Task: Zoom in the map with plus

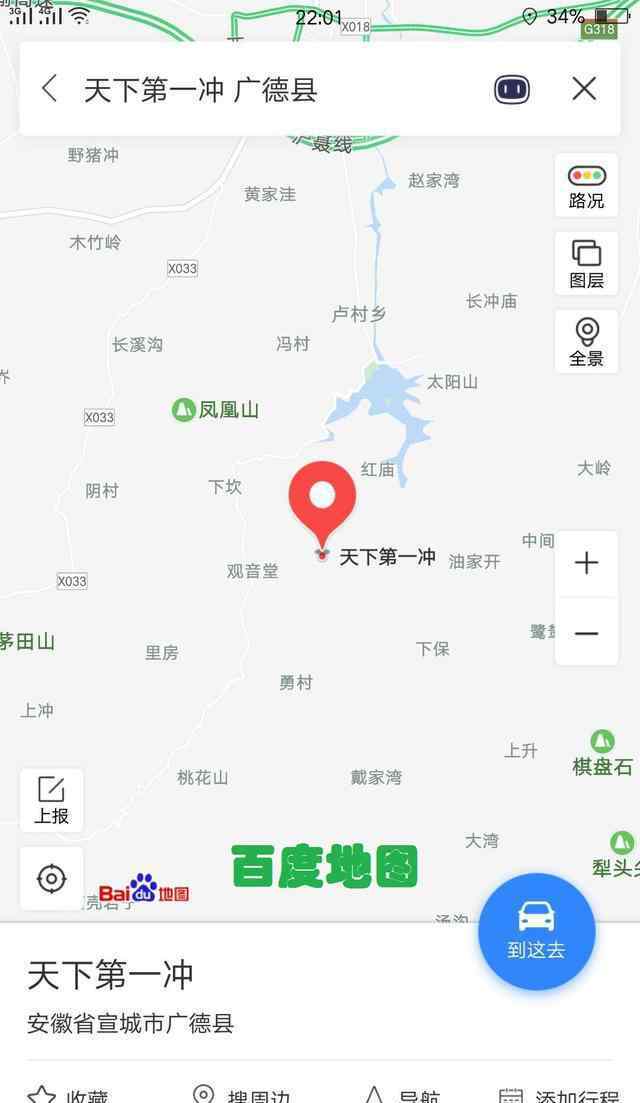Action: pos(586,563)
